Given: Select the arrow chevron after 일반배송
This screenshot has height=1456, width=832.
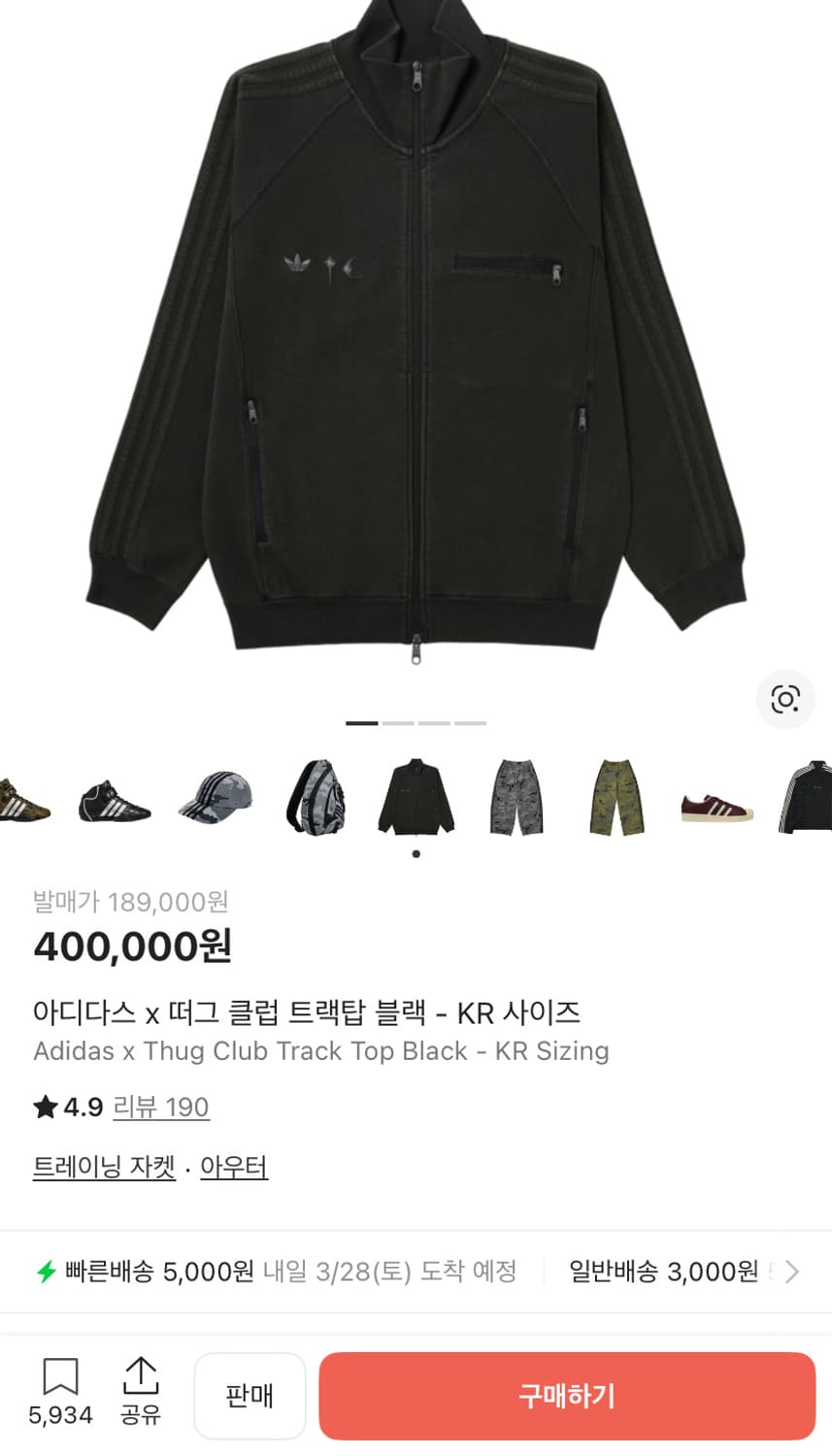Looking at the screenshot, I should (x=795, y=1272).
